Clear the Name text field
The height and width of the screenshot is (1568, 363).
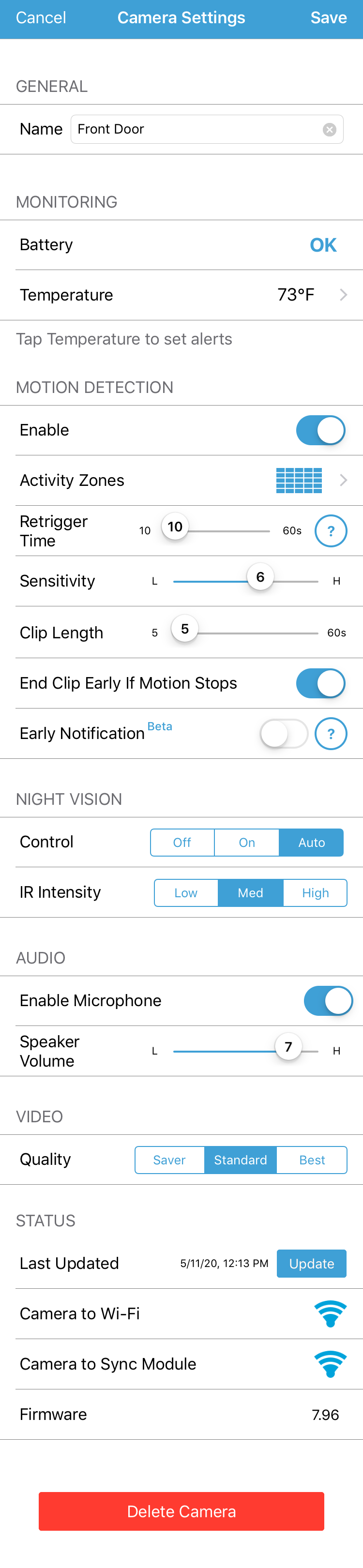330,130
